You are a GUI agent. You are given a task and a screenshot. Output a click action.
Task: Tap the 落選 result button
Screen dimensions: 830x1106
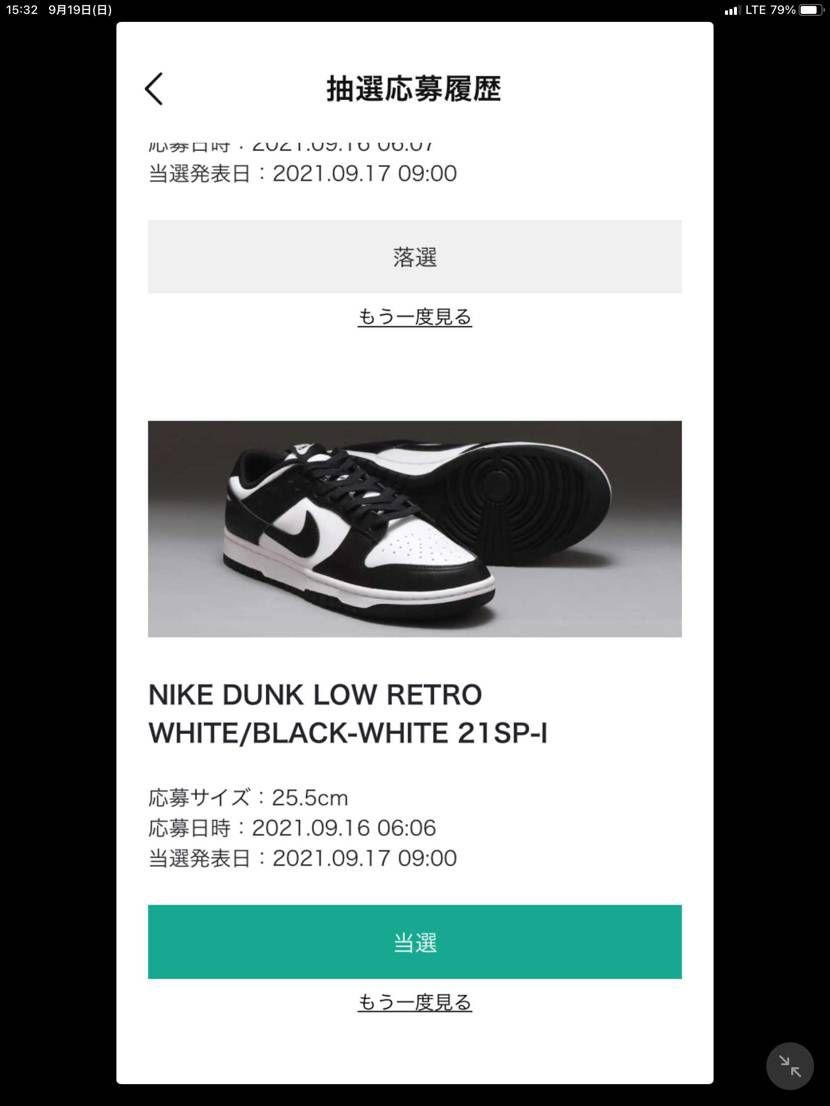coord(414,257)
